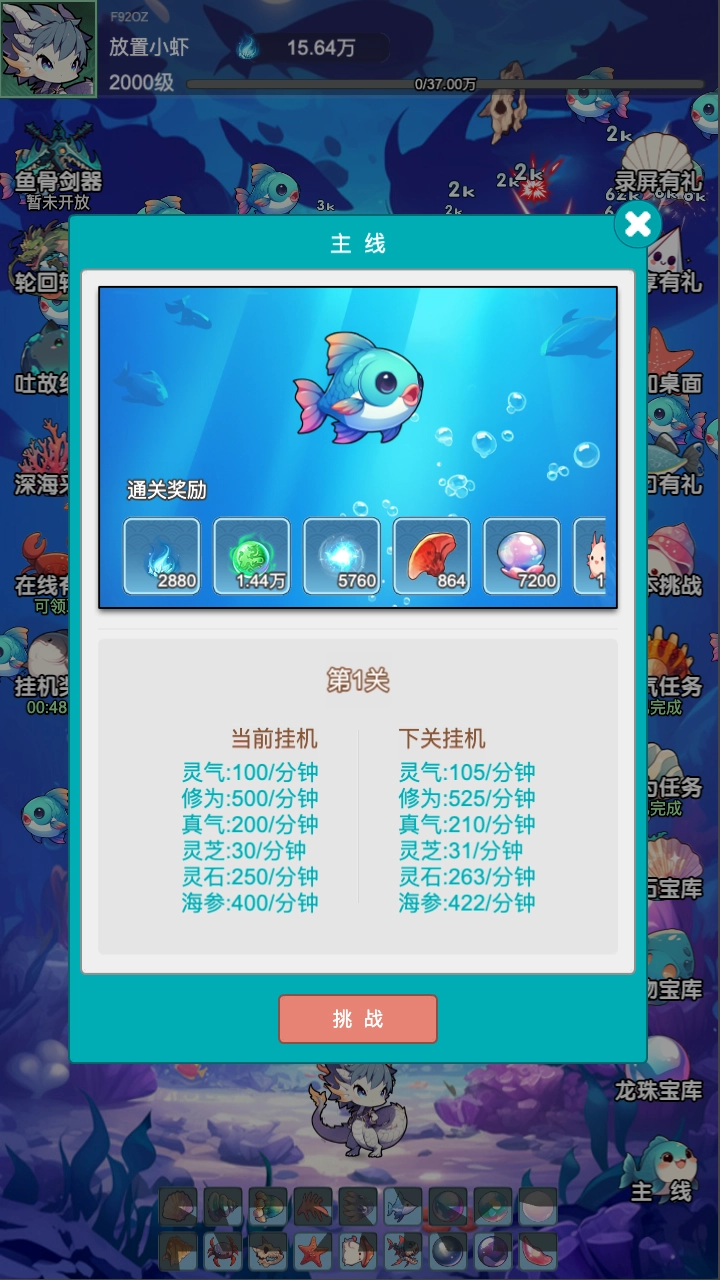Select the blue flame reward showing 2880

162,556
